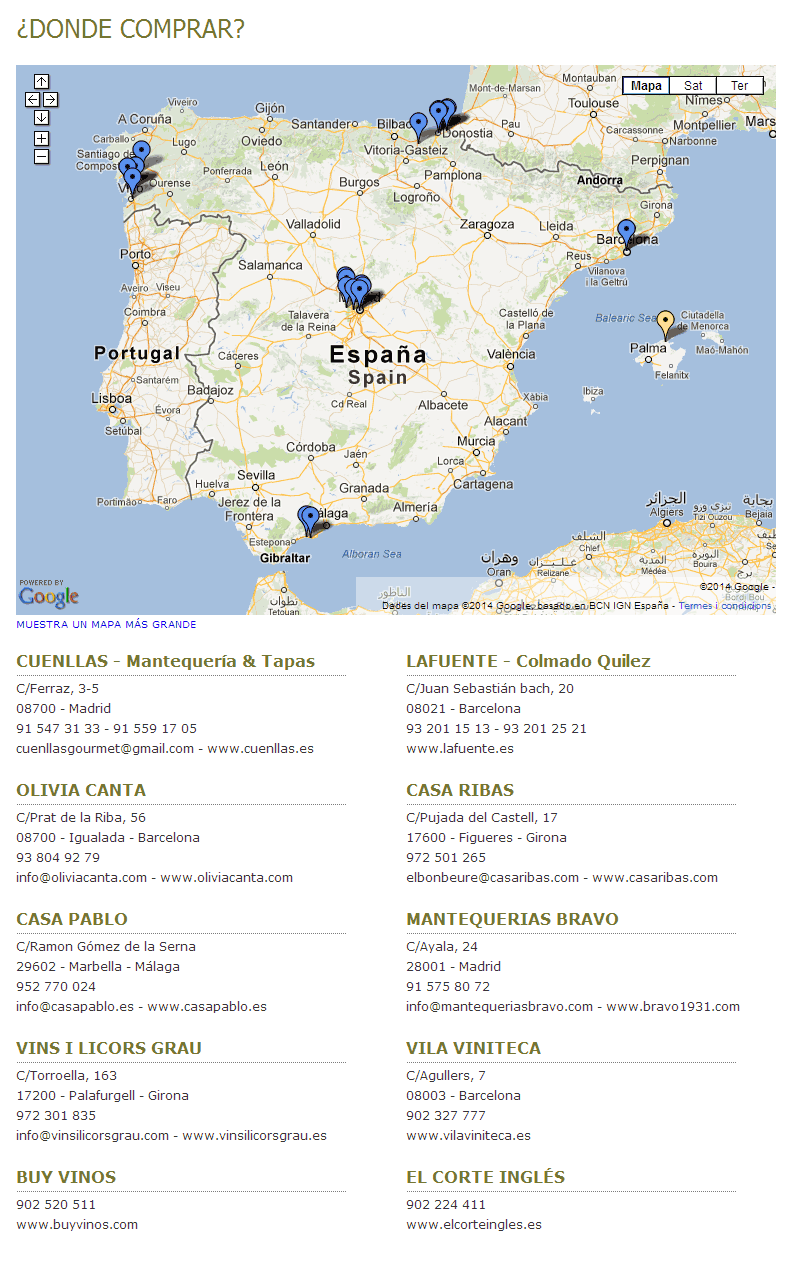Go to www.buyvinos.com
The width and height of the screenshot is (788, 1270).
tap(77, 1224)
